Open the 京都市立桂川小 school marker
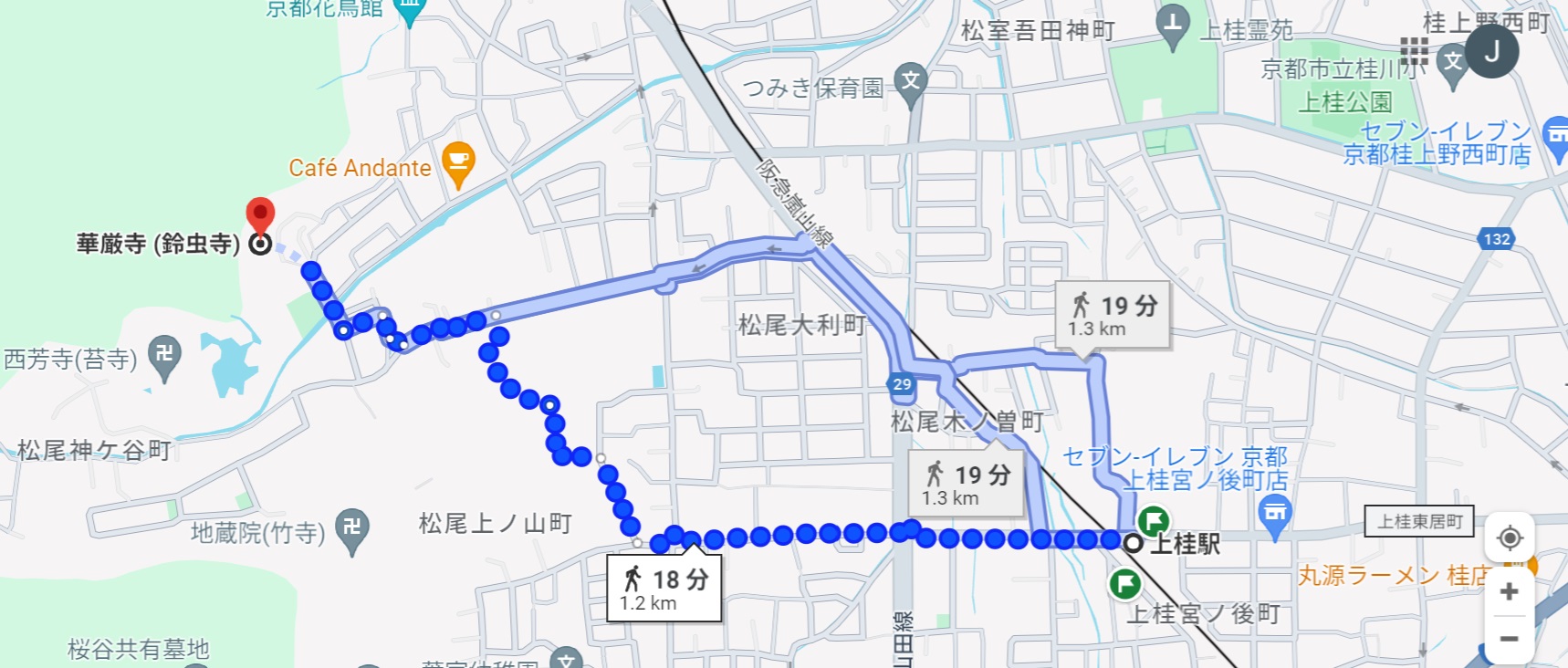The height and width of the screenshot is (668, 1568). (x=1451, y=63)
